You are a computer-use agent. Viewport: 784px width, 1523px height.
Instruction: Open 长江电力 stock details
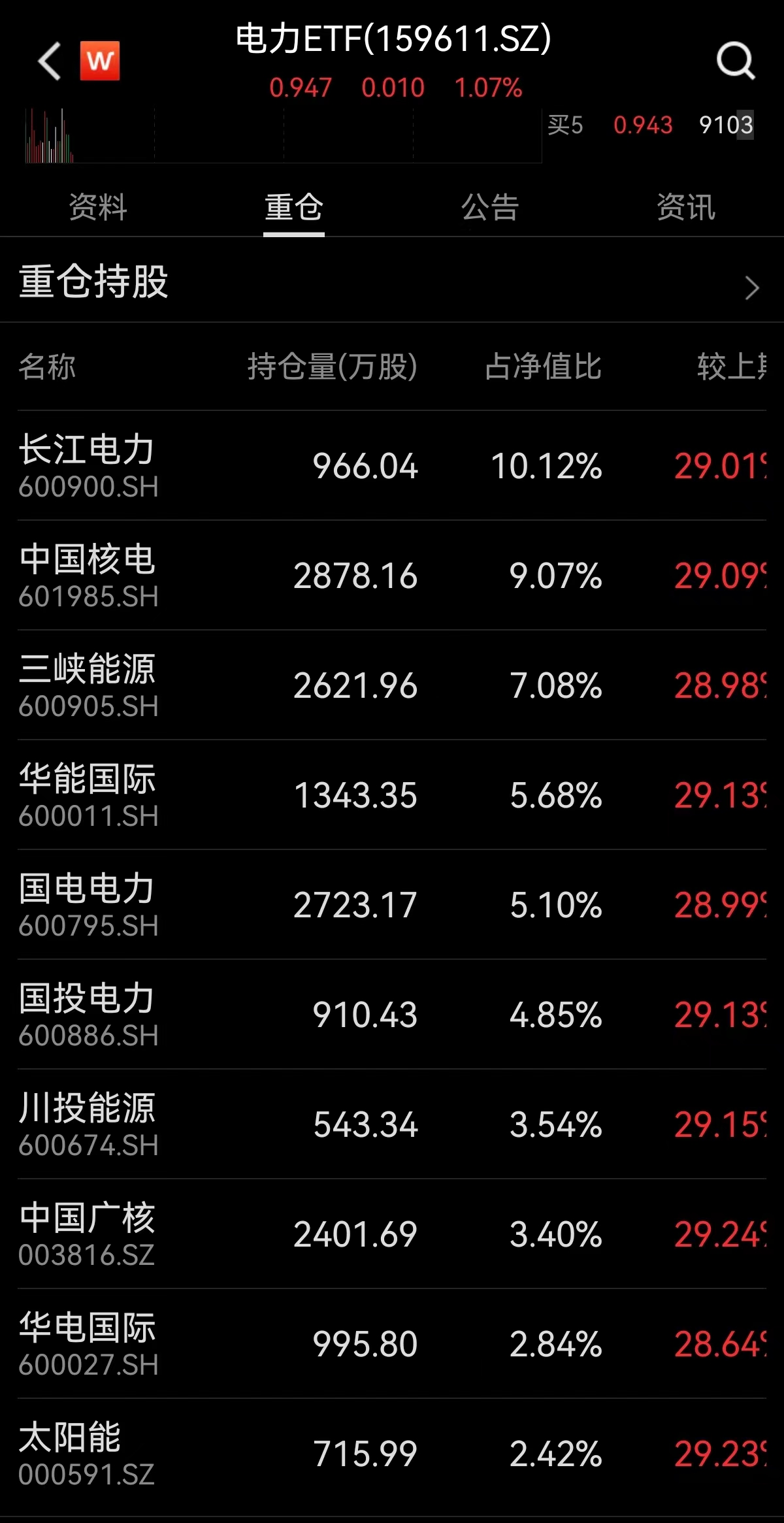87,465
